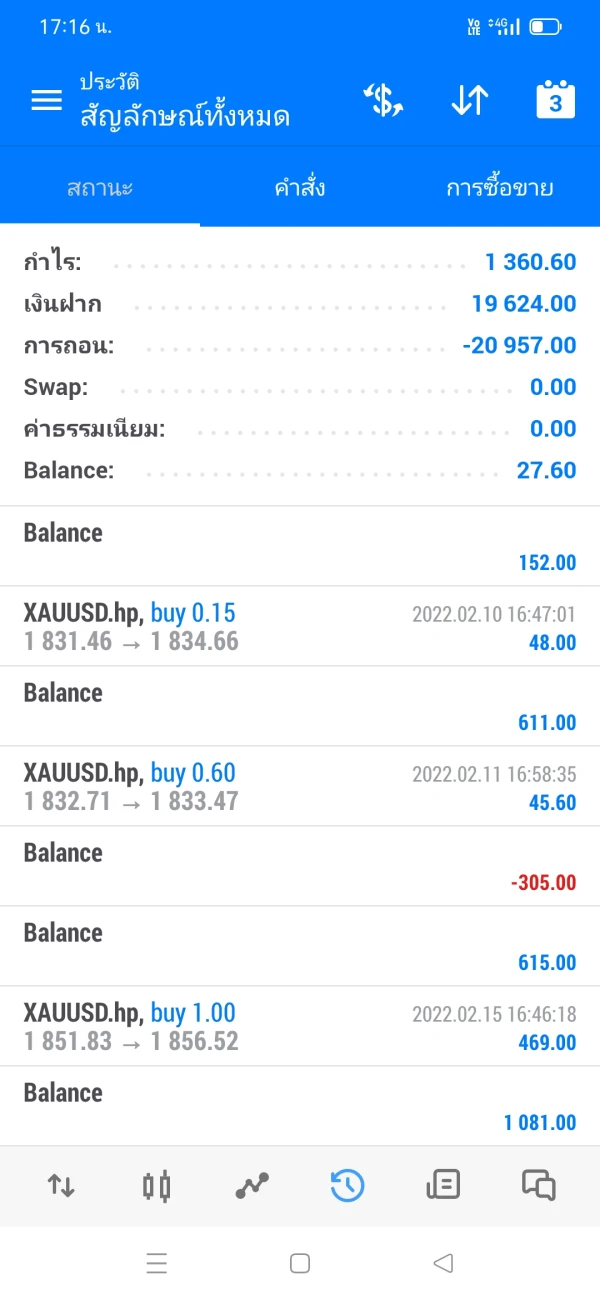Open the chat bubbles tab
This screenshot has width=600, height=1300.
click(538, 1186)
